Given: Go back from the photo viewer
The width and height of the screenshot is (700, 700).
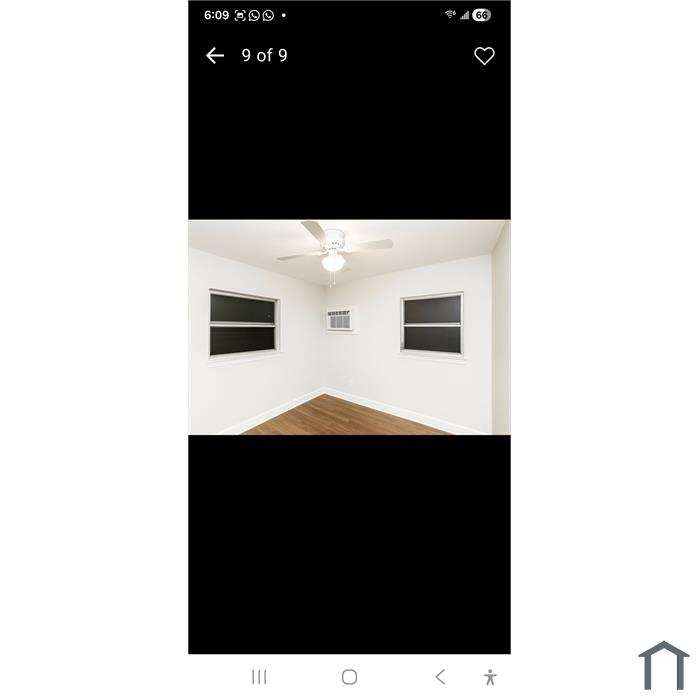Looking at the screenshot, I should point(215,56).
